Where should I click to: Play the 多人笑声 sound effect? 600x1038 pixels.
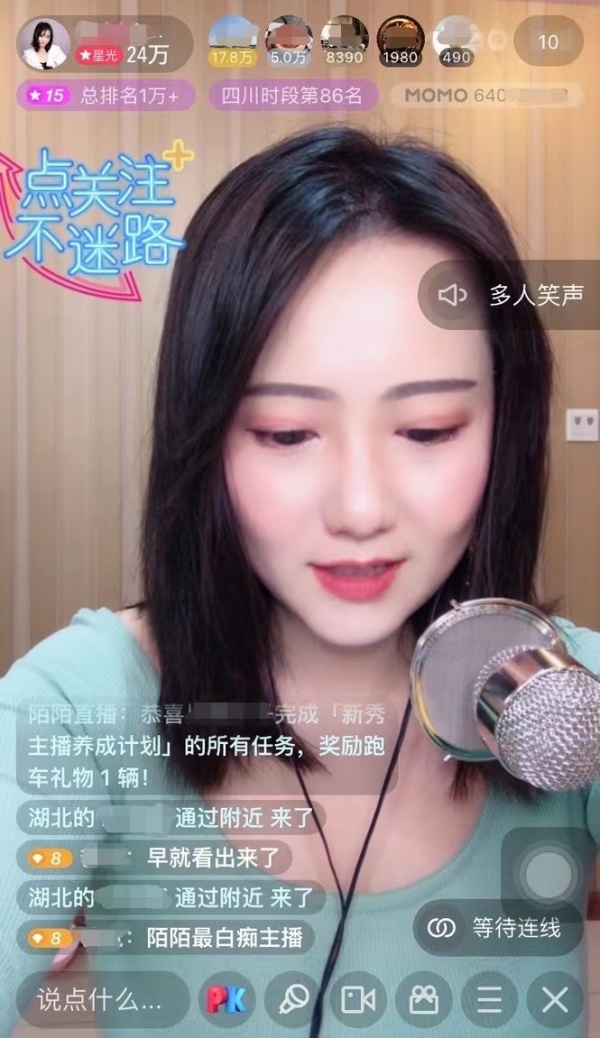coord(510,295)
